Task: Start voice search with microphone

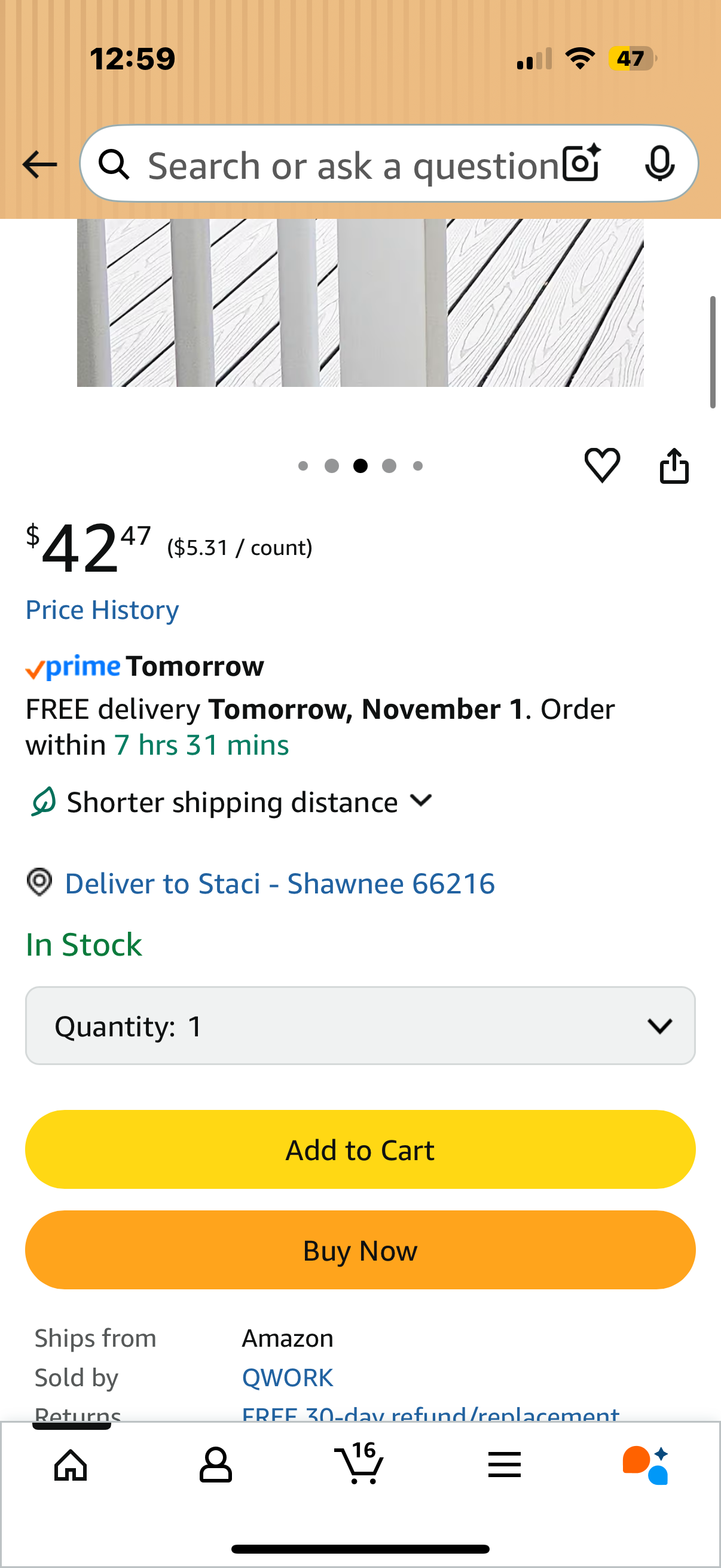Action: tap(659, 163)
